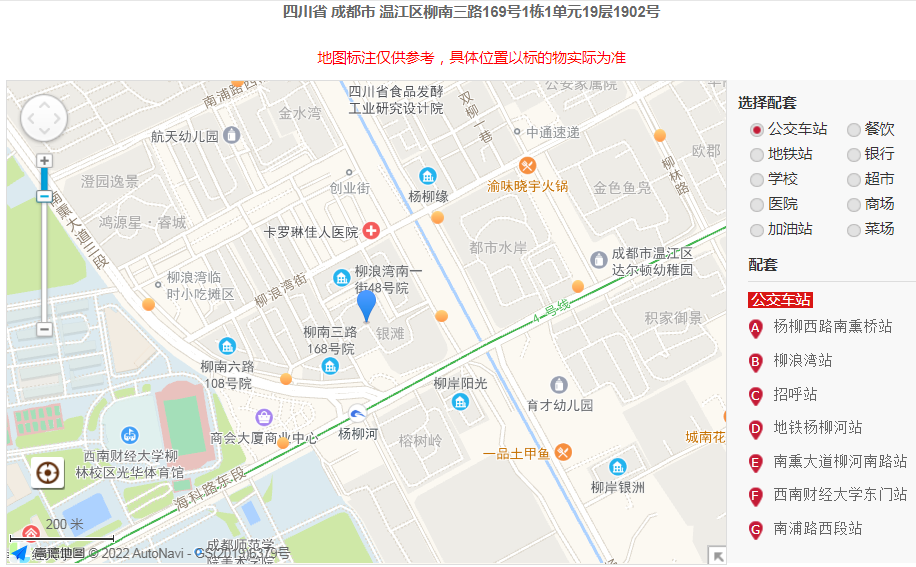Open bus stop 杨柳西路南薰桥站
Screen dimensions: 916x567
pyautogui.click(x=832, y=327)
